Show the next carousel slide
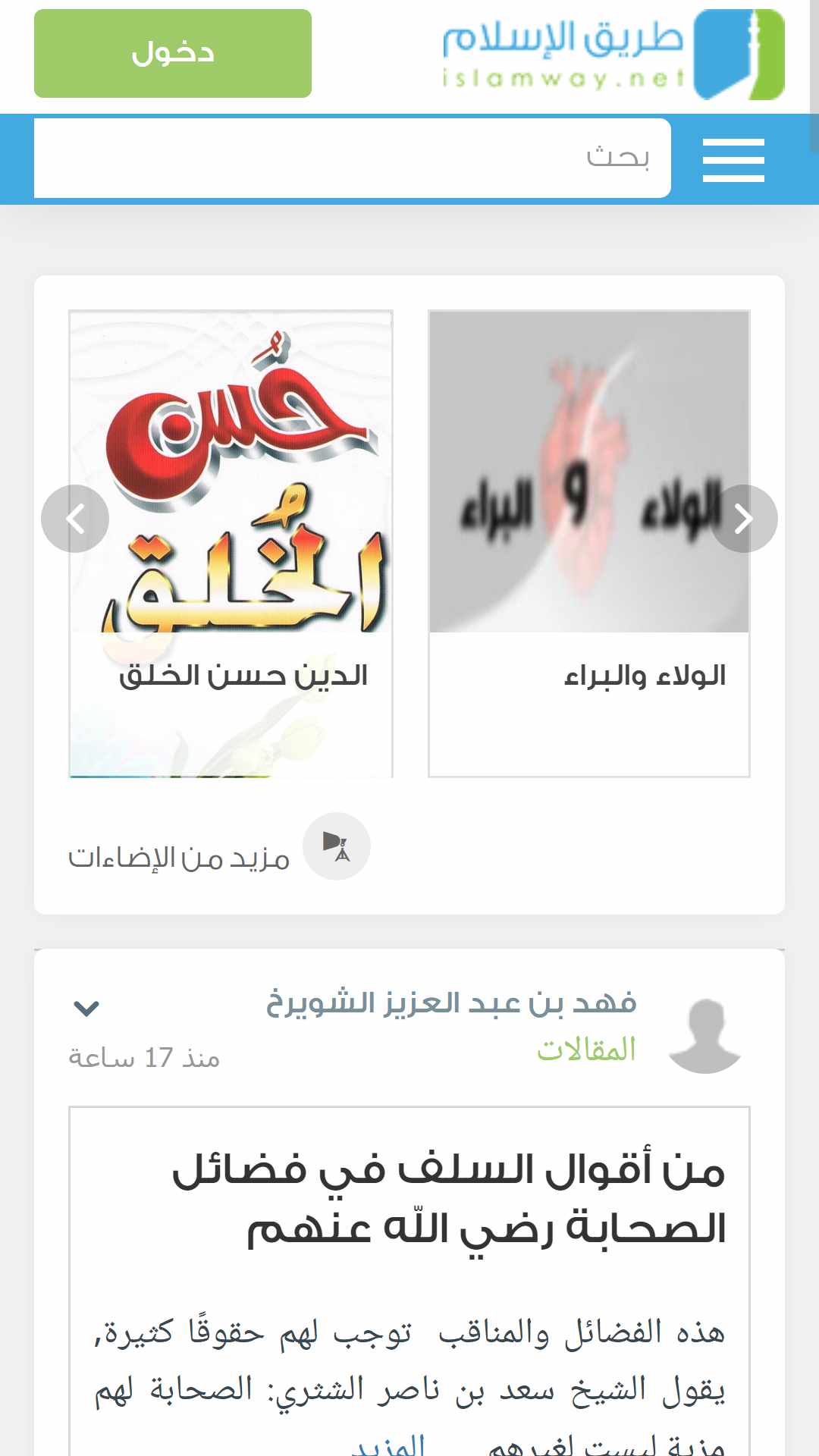This screenshot has width=819, height=1456. pyautogui.click(x=744, y=519)
